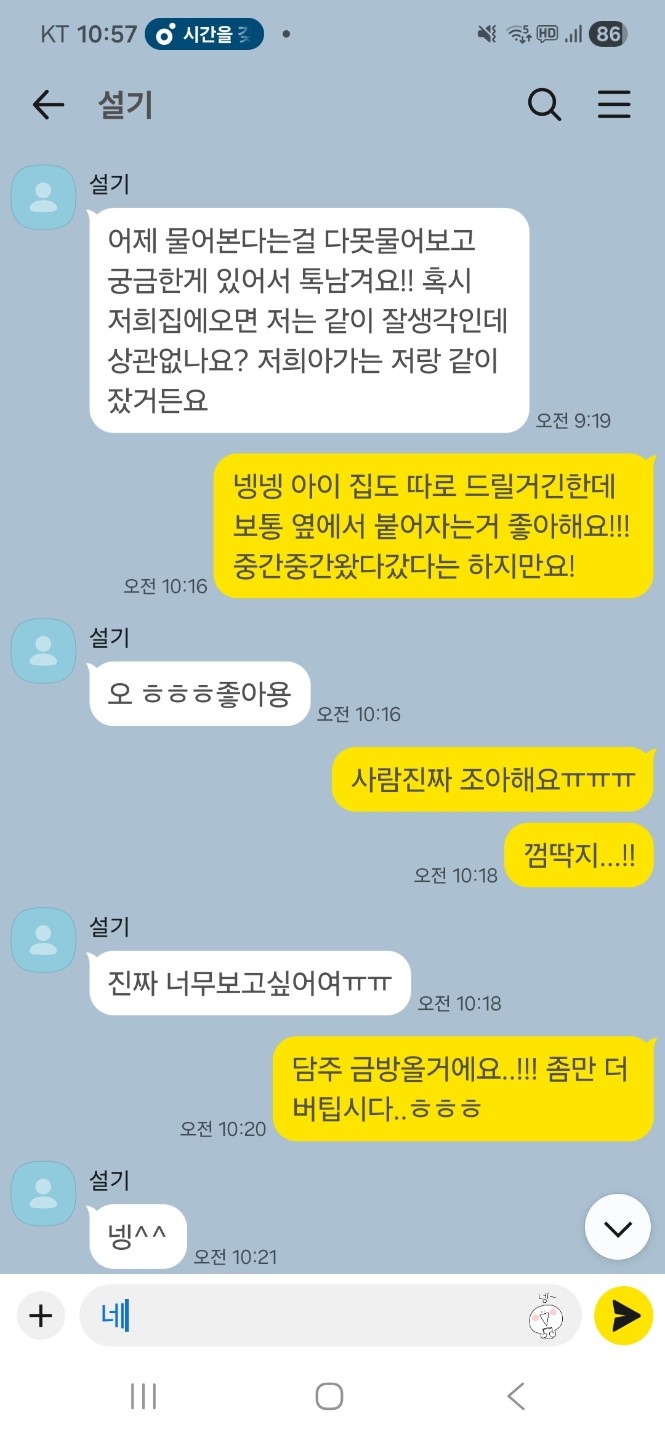The width and height of the screenshot is (665, 1440).
Task: Go back from the 설기 chat
Action: (48, 105)
